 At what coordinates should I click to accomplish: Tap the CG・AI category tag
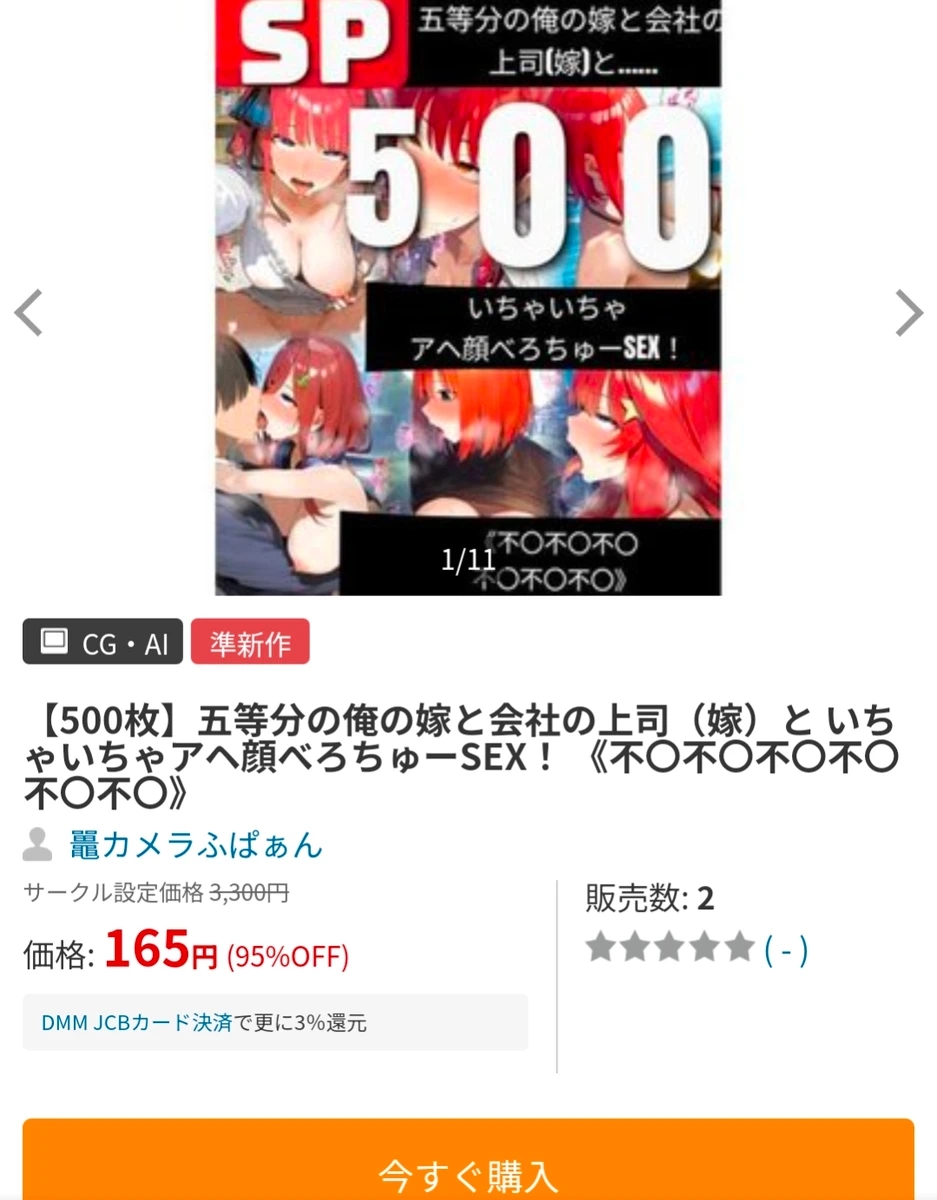103,642
